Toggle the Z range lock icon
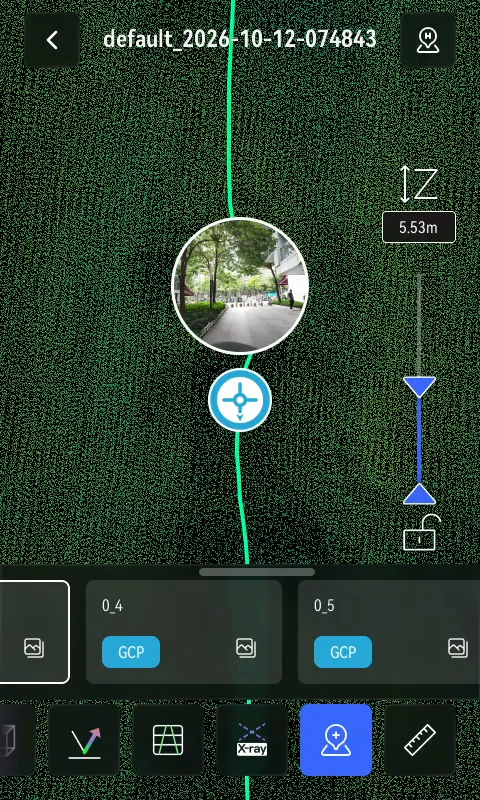 pyautogui.click(x=421, y=533)
